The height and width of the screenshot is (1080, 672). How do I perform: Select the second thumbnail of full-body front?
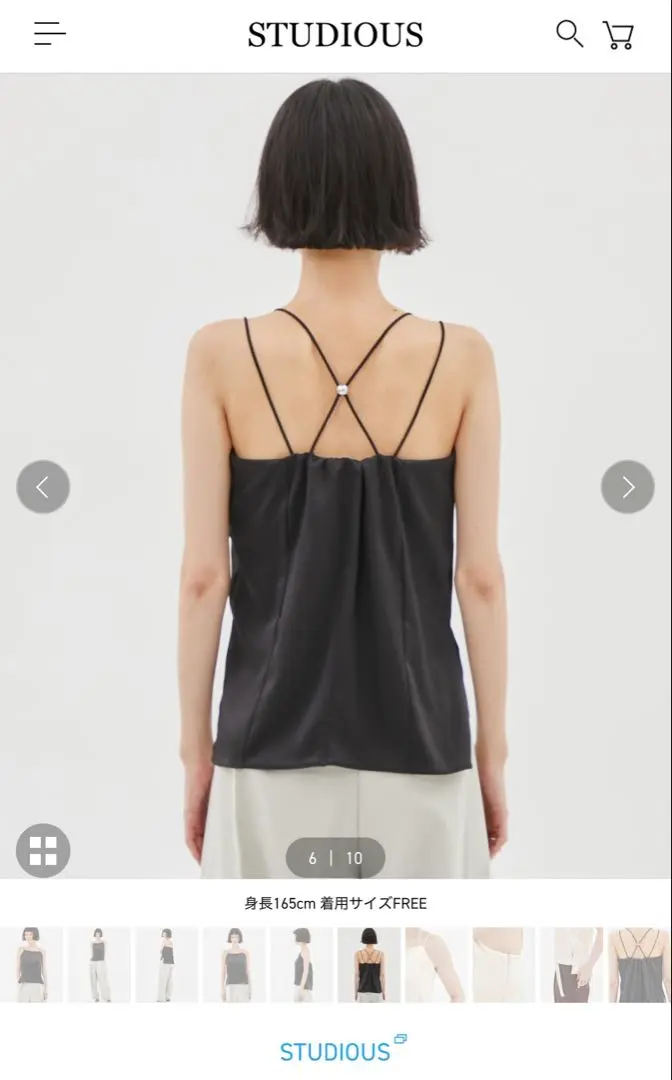coord(98,964)
